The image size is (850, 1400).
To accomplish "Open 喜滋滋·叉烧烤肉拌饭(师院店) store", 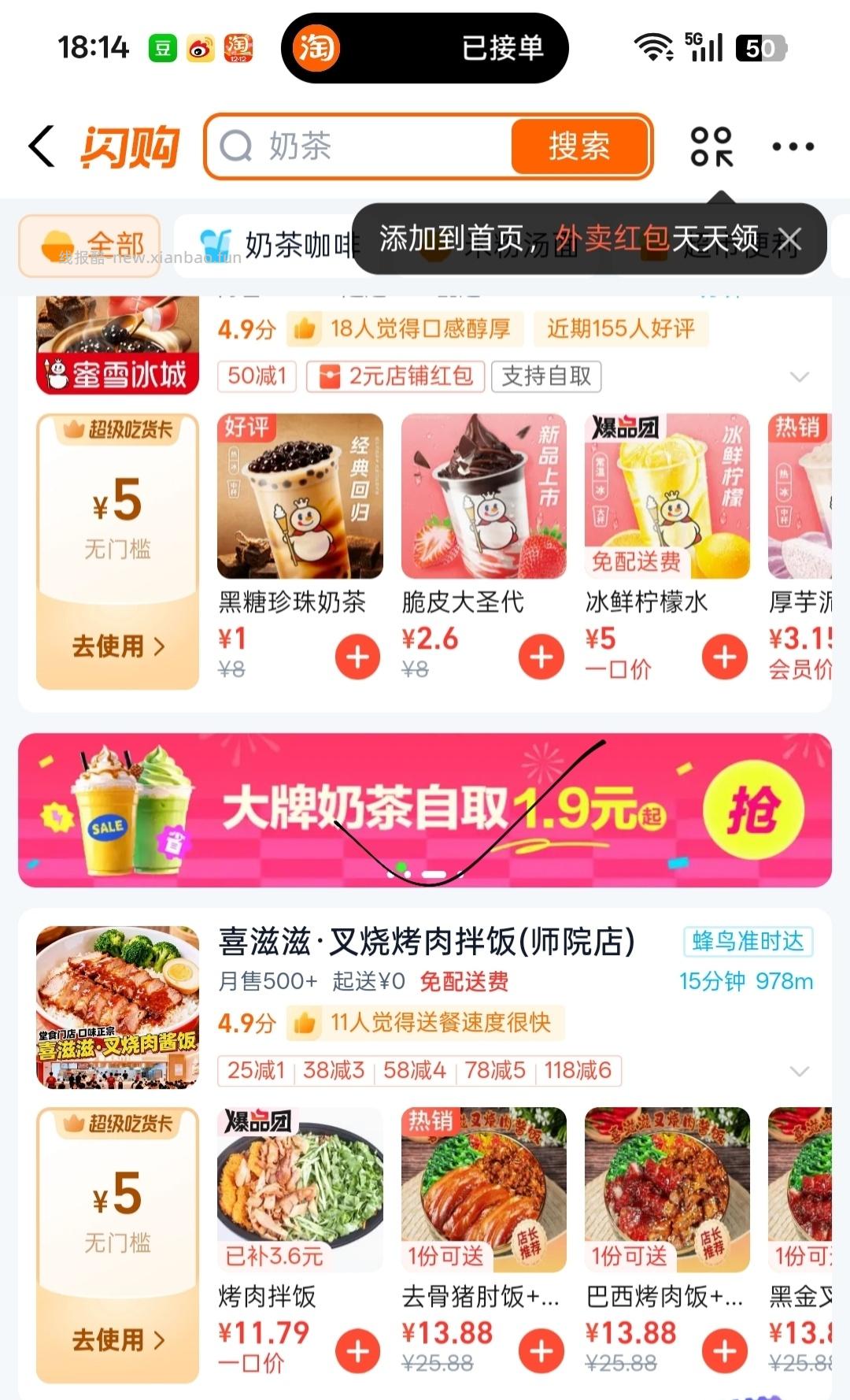I will click(427, 942).
